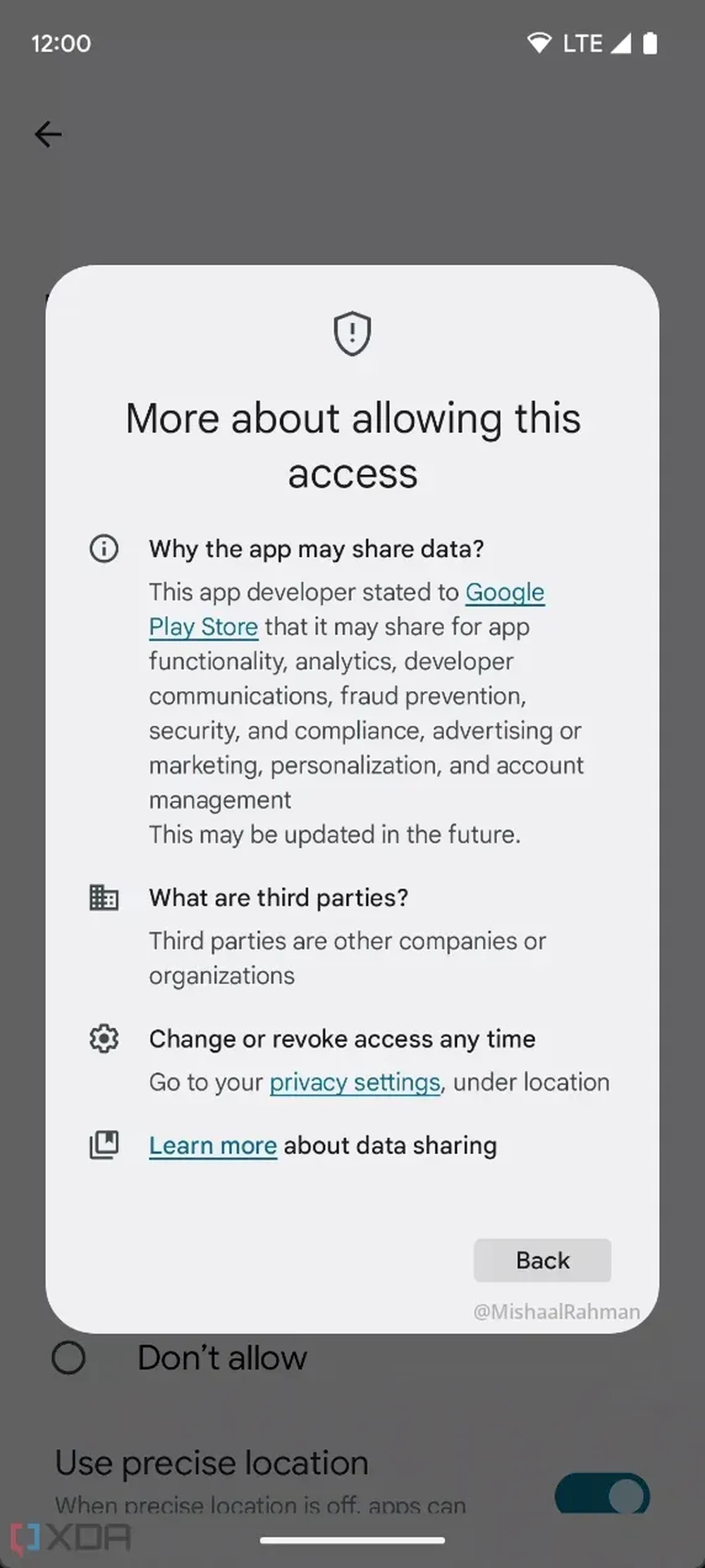Open the privacy settings link
The width and height of the screenshot is (705, 1568).
pyautogui.click(x=355, y=1082)
